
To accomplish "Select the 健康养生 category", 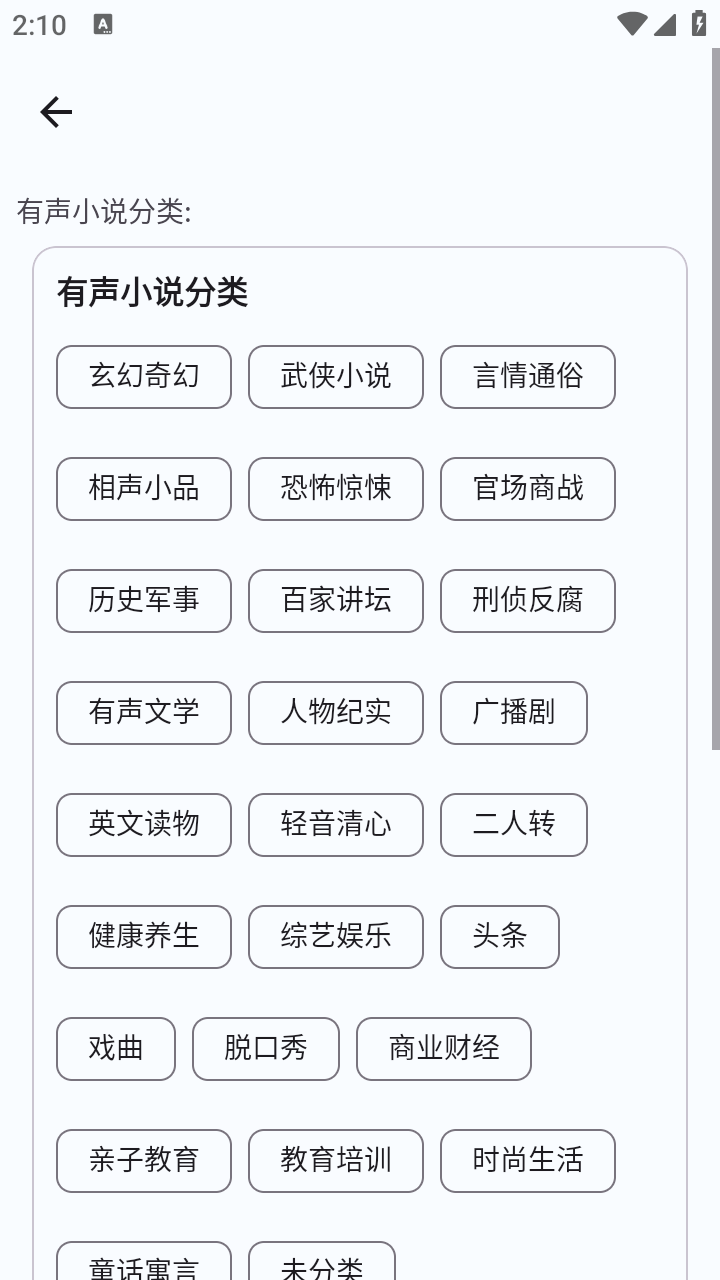I will pyautogui.click(x=143, y=937).
